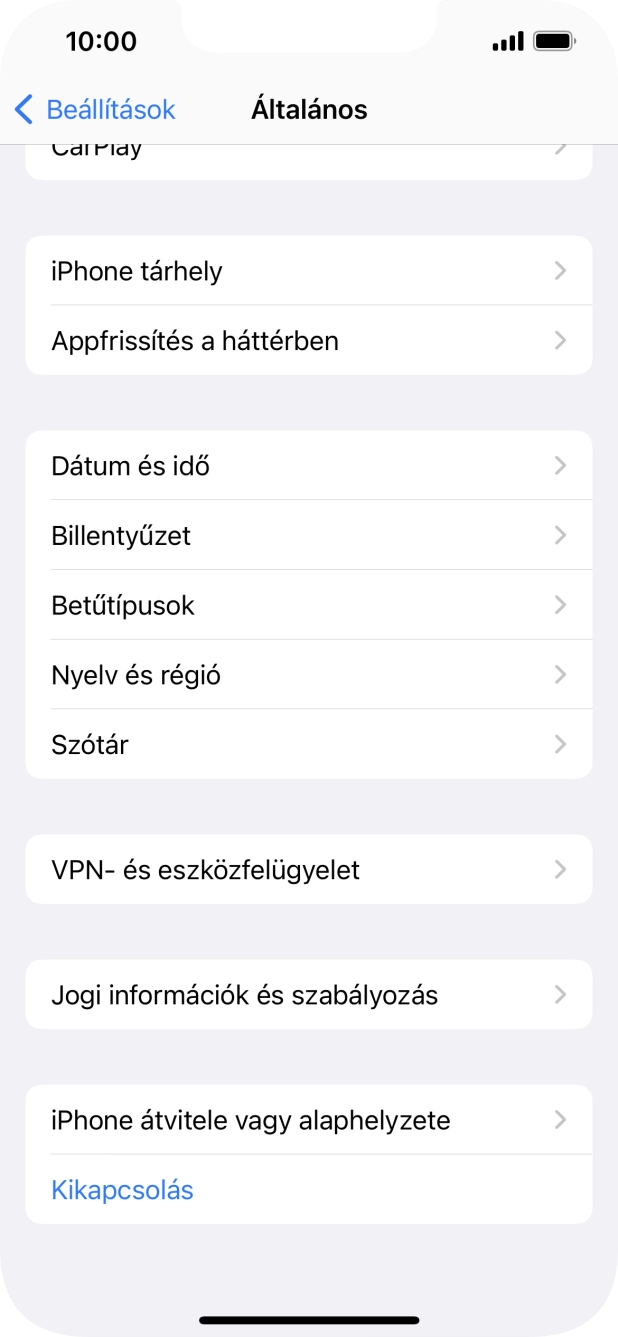Open Jogi információk és szabályozás

click(308, 996)
